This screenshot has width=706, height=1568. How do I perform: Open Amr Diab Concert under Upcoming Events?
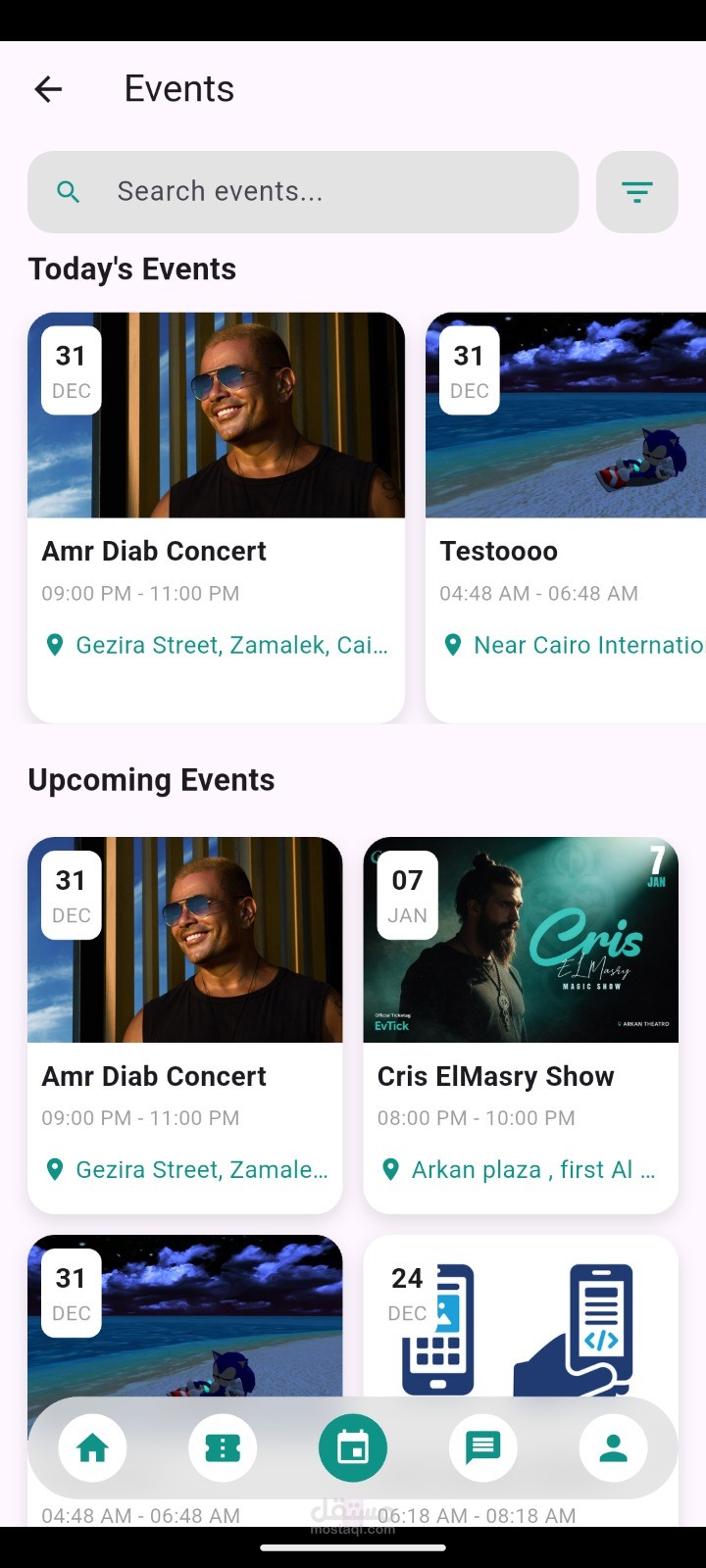pyautogui.click(x=184, y=1024)
